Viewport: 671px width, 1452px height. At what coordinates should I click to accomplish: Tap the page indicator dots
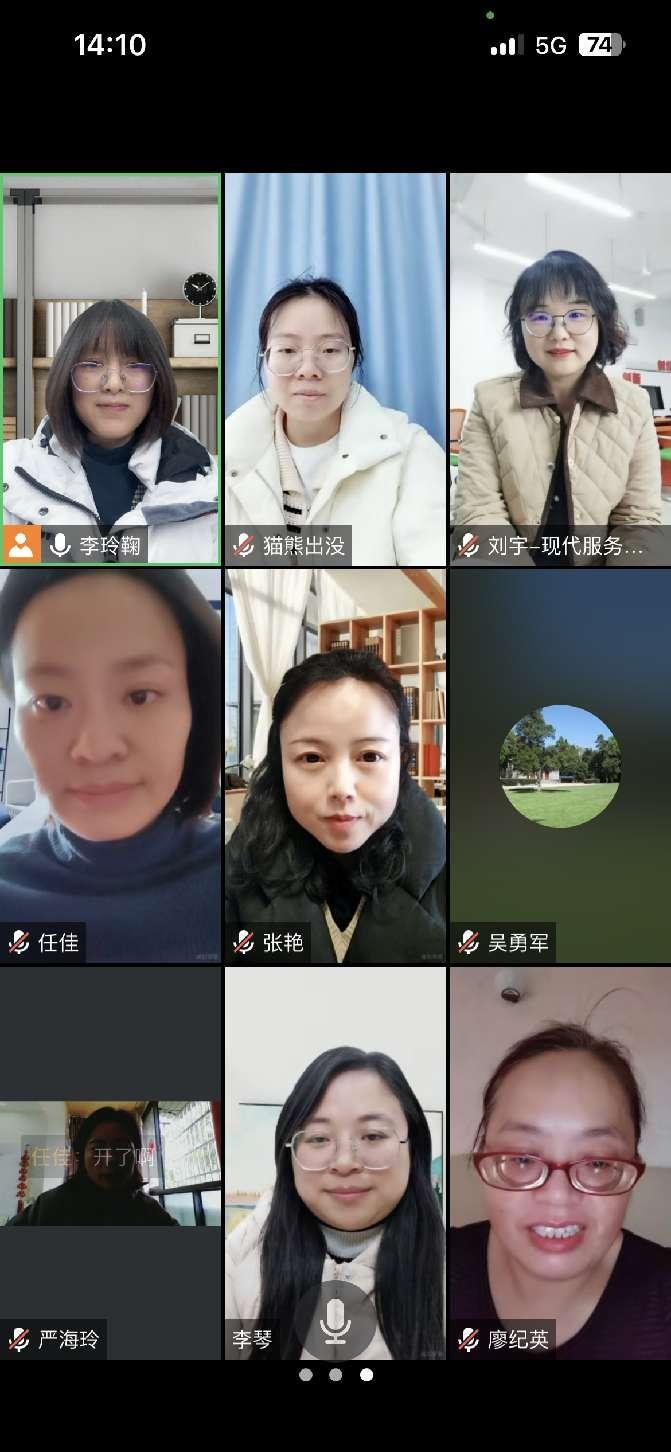tap(335, 1375)
